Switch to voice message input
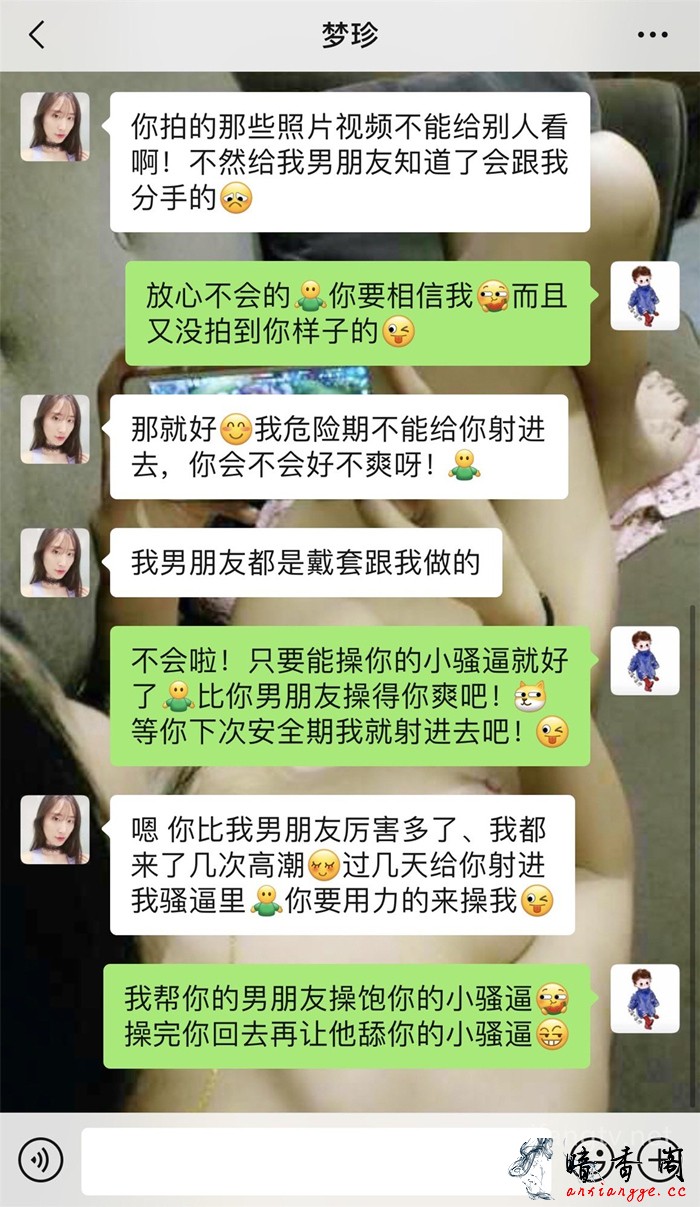 point(41,1160)
